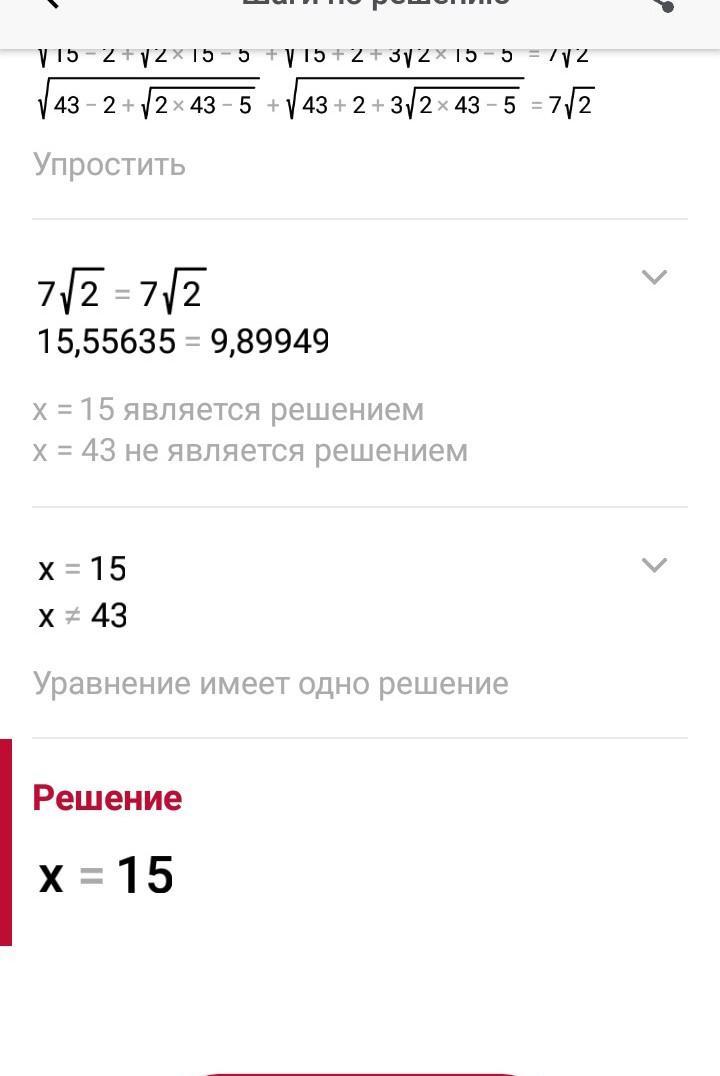
Task: Expand the 7√2 = 7√2 simplification step
Action: tap(653, 277)
